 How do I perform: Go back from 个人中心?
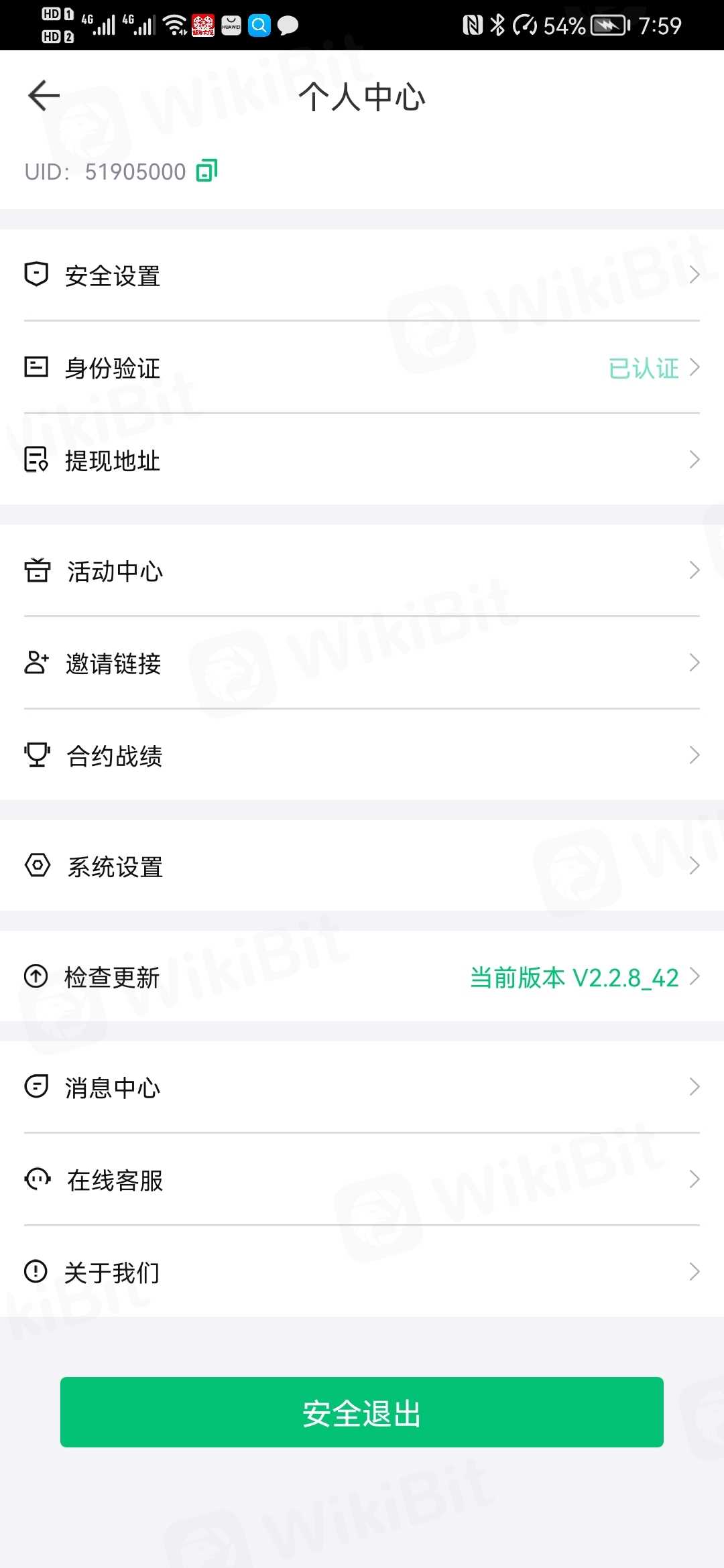44,96
